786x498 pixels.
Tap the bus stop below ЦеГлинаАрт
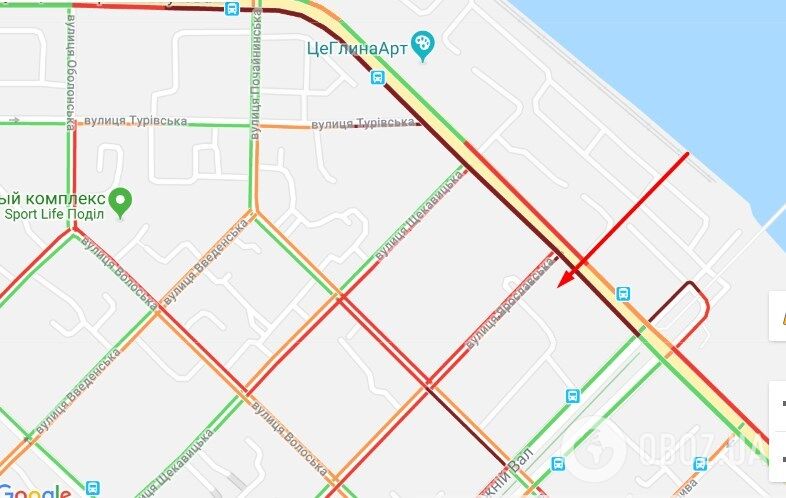[378, 77]
